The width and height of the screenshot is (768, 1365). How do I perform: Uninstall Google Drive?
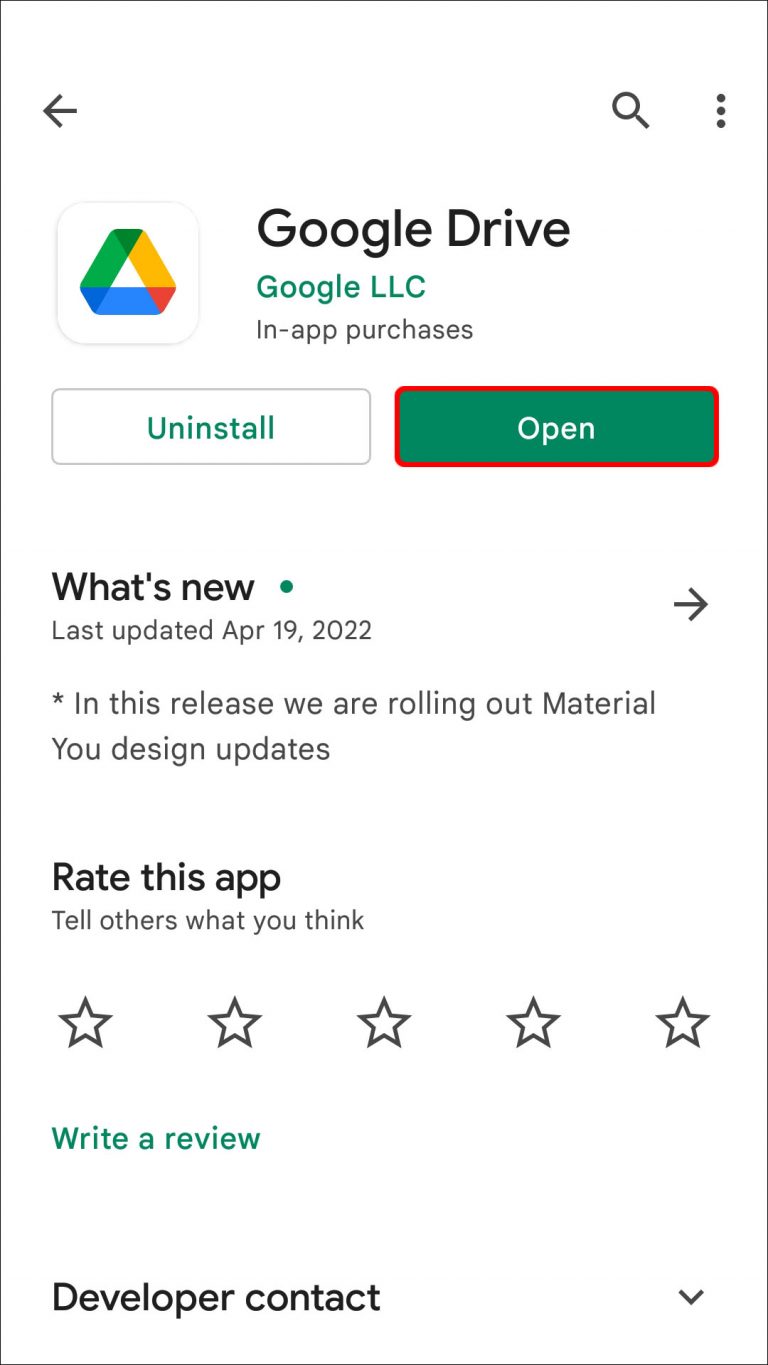211,427
